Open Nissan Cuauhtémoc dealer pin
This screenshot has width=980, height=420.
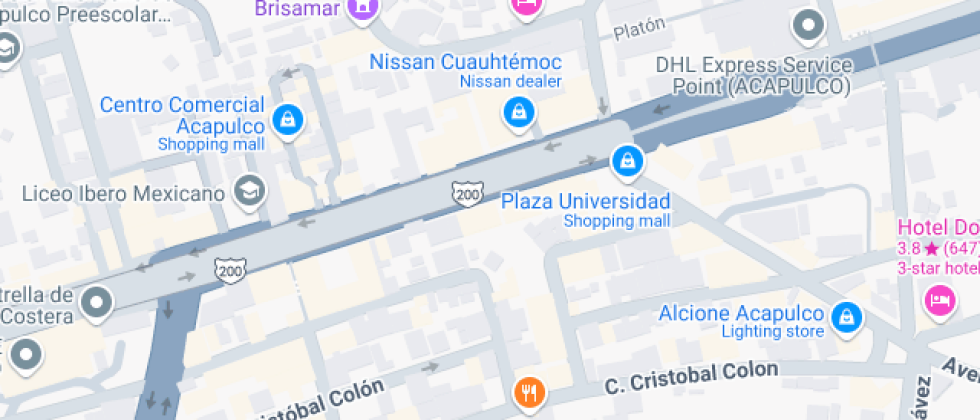point(518,112)
